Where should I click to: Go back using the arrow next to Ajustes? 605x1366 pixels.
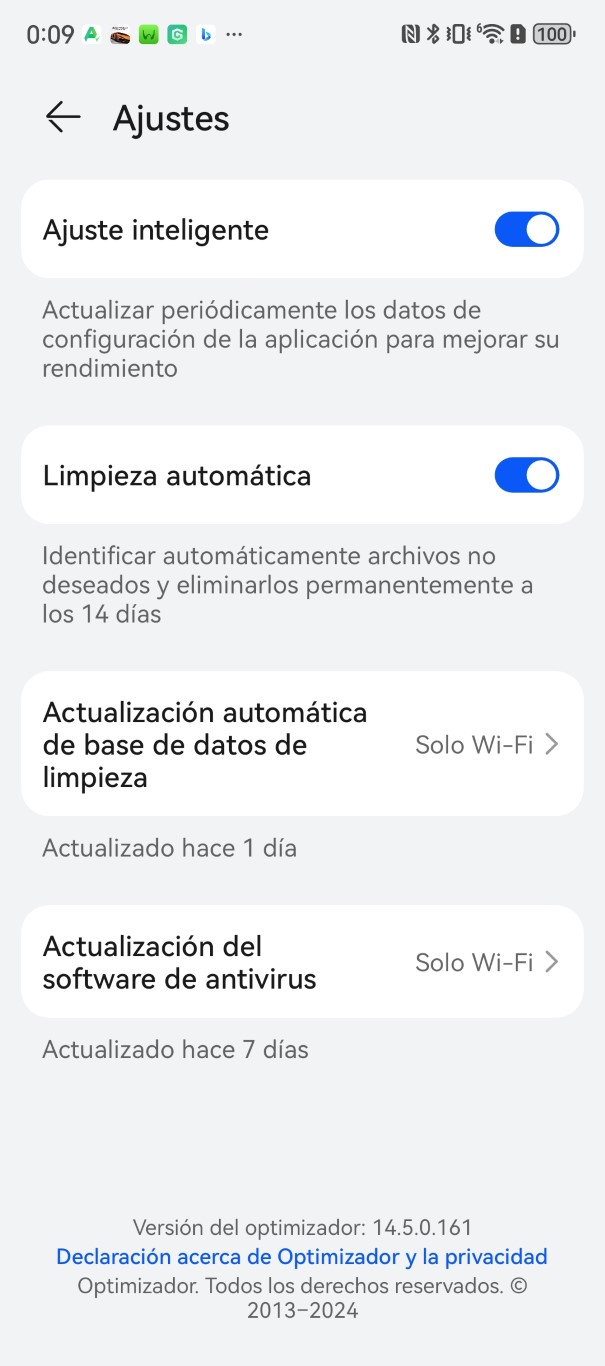pos(63,118)
